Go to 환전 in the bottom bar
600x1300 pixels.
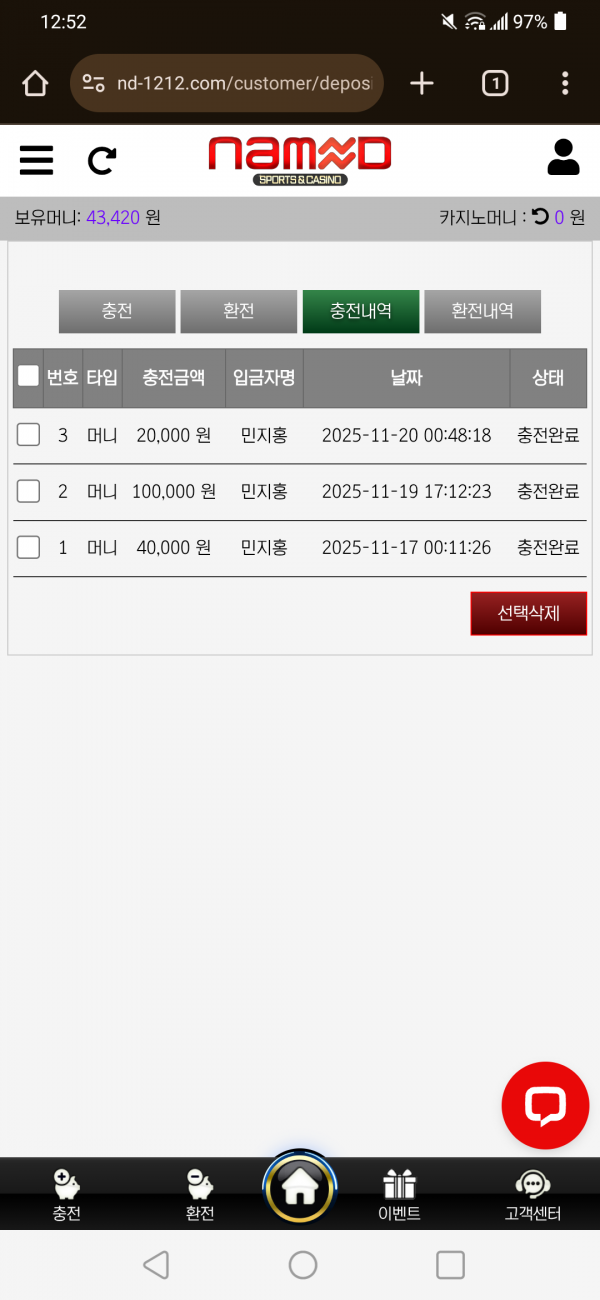(x=200, y=1195)
